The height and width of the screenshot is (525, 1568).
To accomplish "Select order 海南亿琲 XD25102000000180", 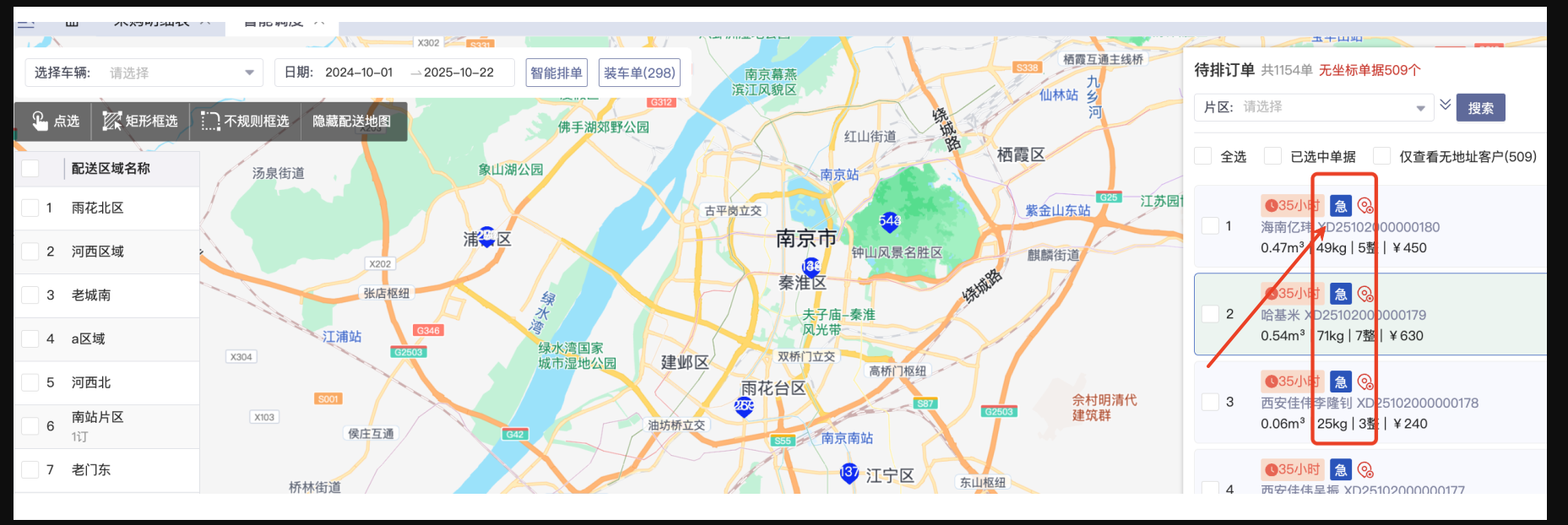I will 1210,226.
